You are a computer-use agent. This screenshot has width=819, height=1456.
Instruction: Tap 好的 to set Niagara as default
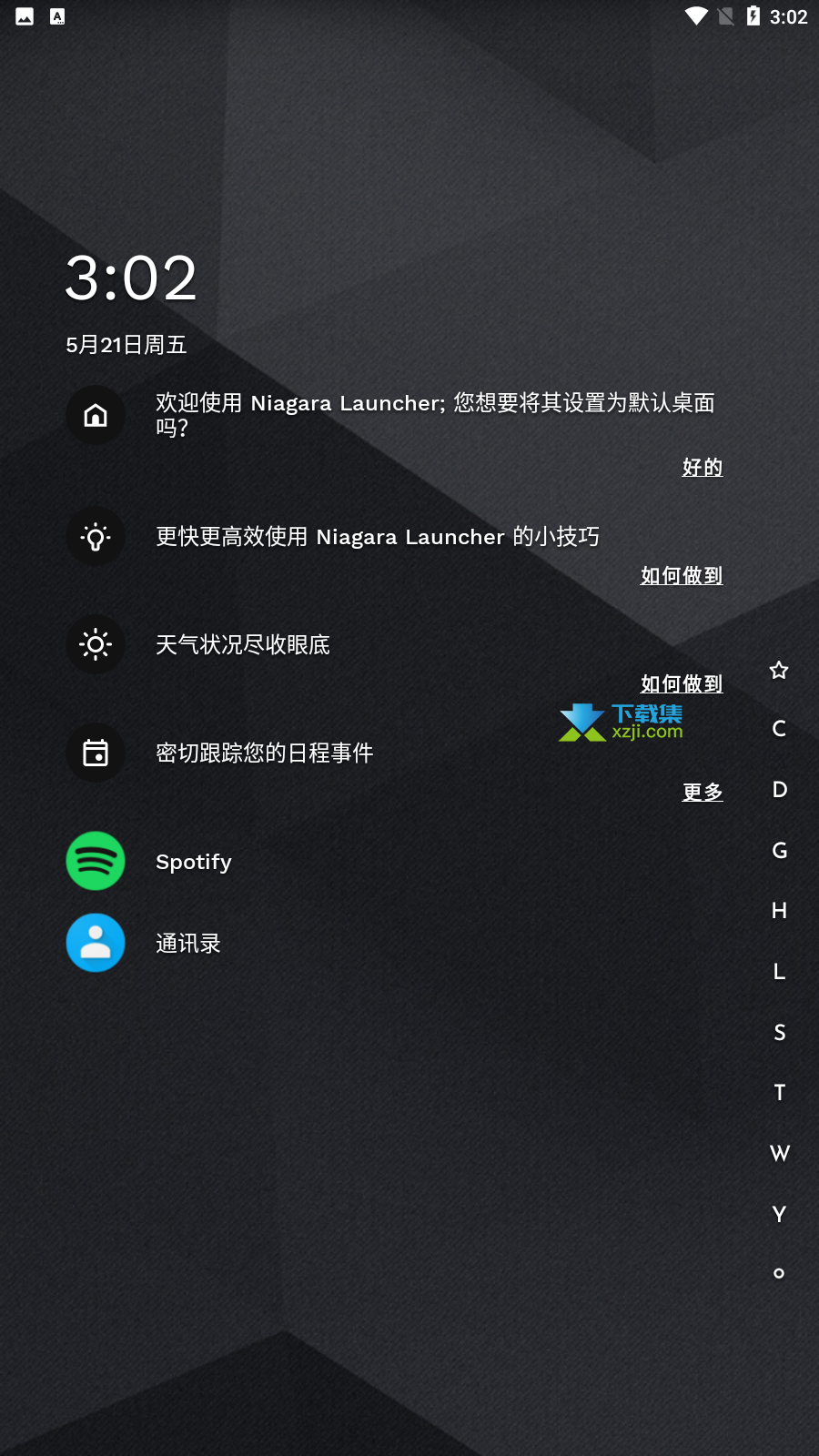tap(702, 468)
